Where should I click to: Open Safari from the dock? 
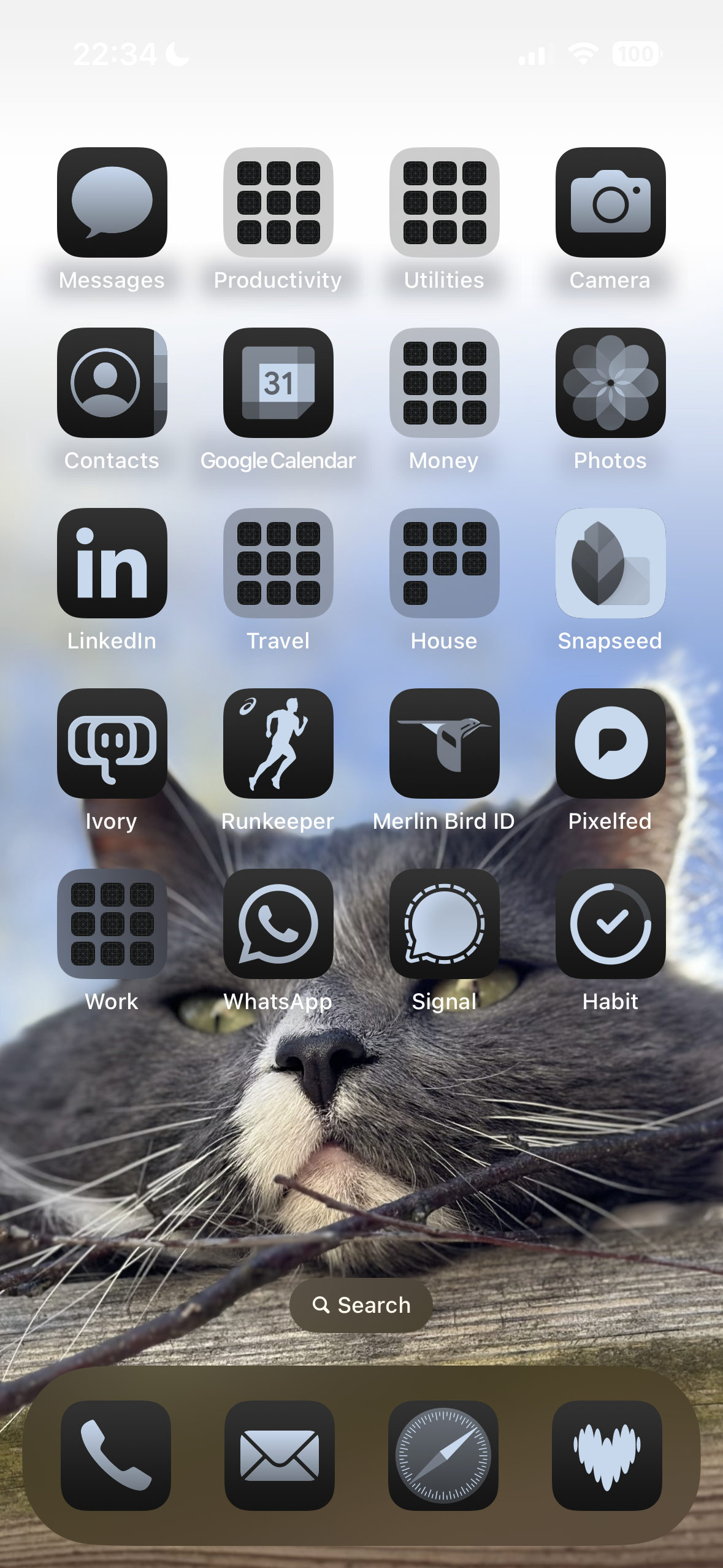click(443, 1455)
